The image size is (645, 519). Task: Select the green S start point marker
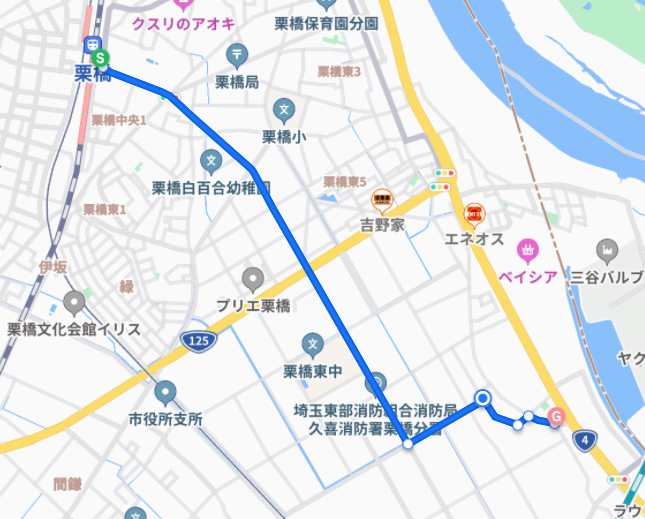point(100,59)
